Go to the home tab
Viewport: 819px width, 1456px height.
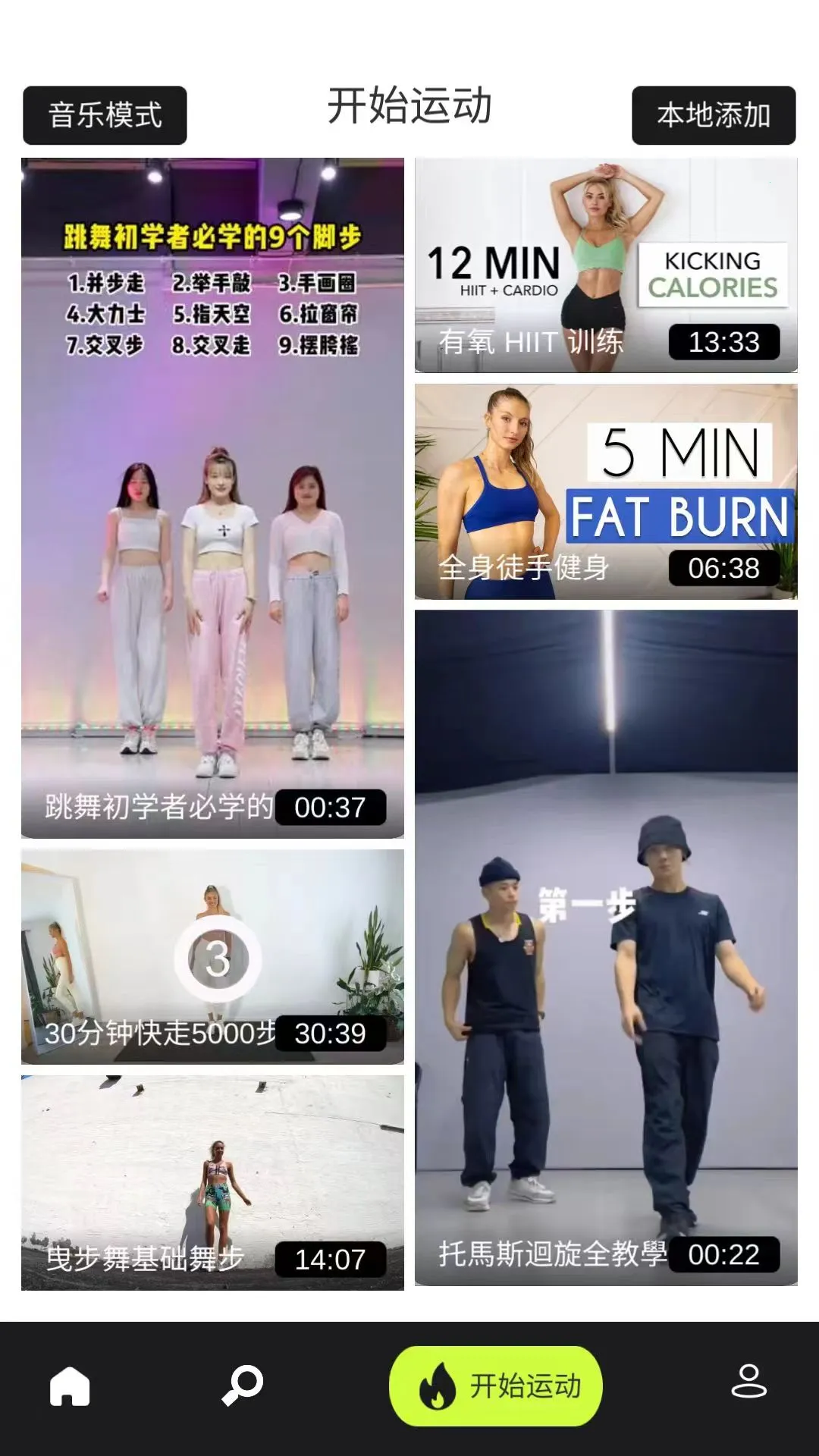pyautogui.click(x=70, y=1385)
